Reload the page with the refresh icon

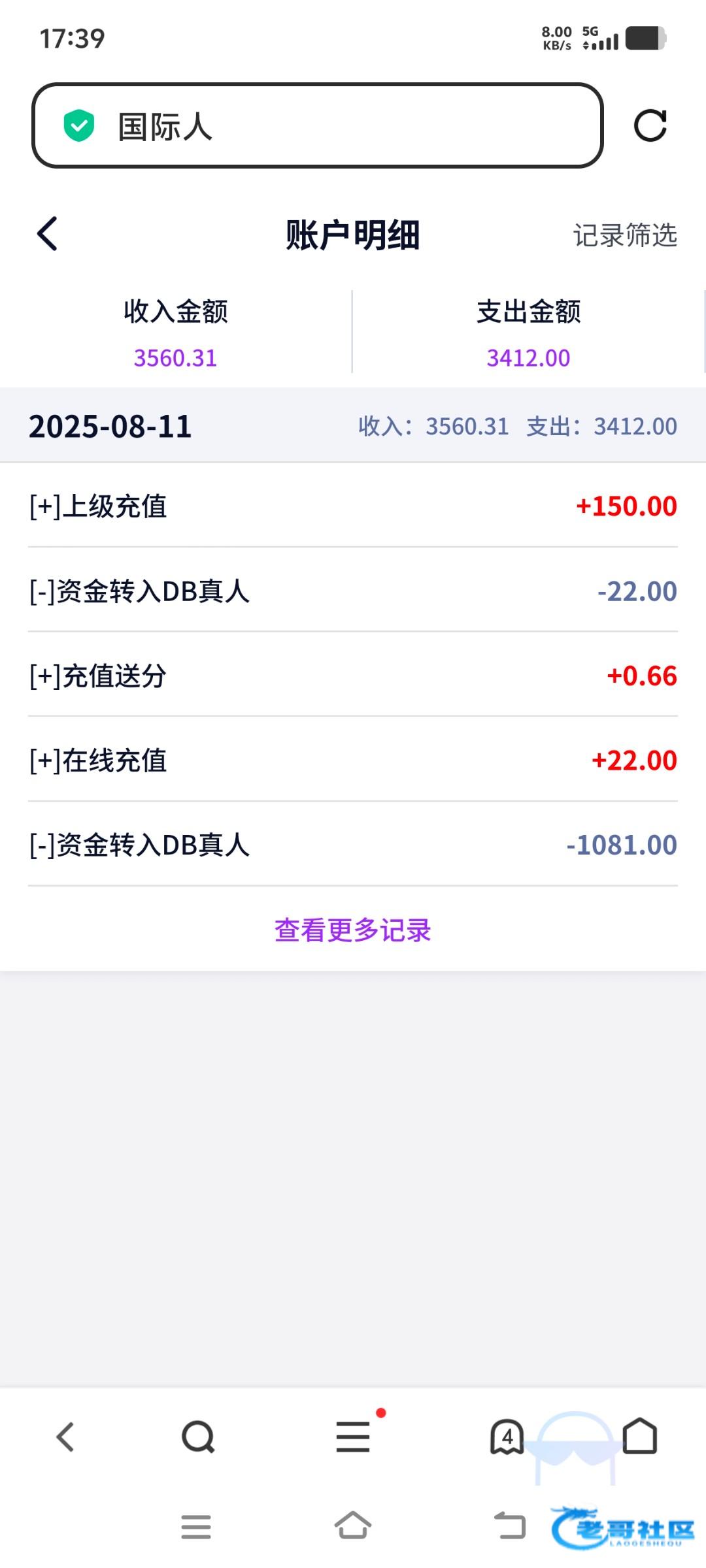650,125
